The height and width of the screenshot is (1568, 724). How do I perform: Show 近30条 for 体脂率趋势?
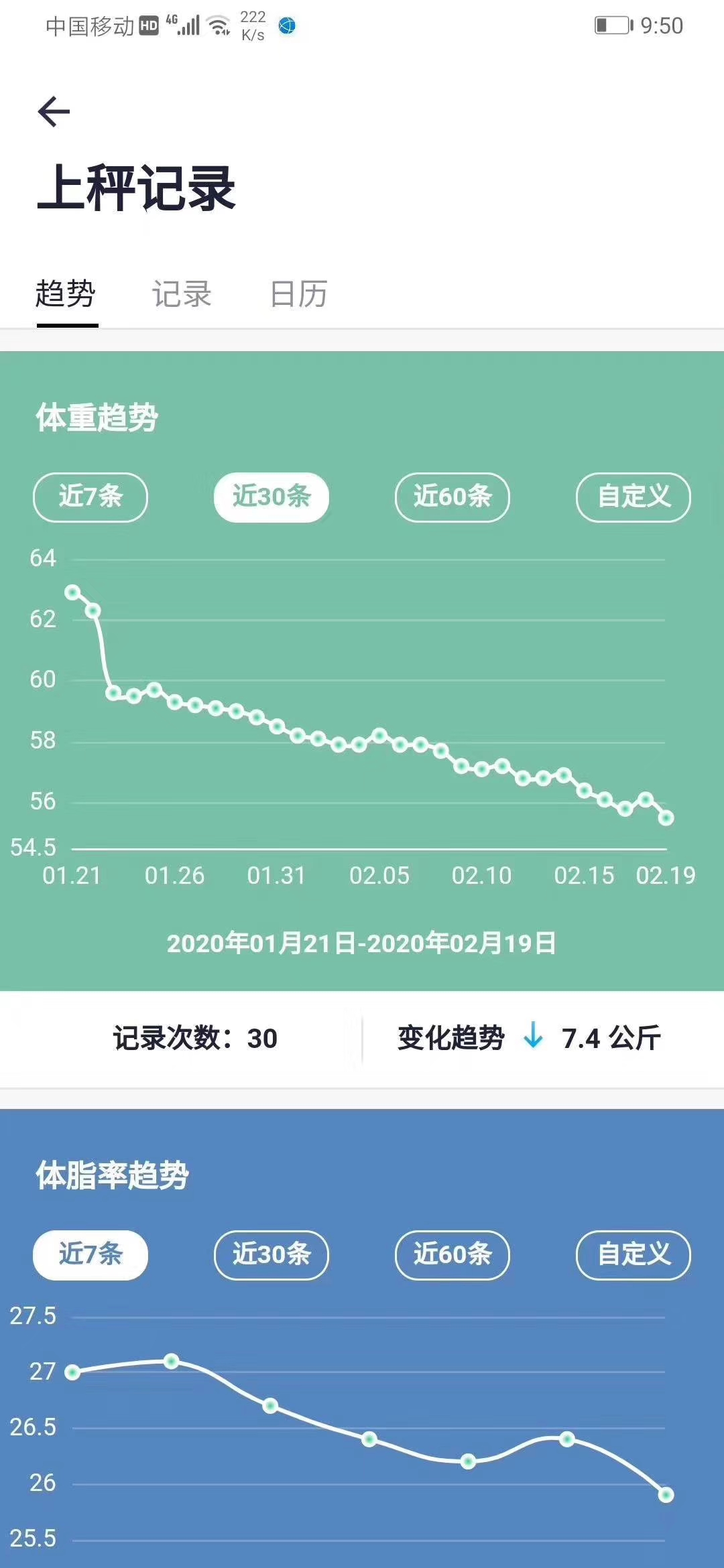click(271, 1255)
